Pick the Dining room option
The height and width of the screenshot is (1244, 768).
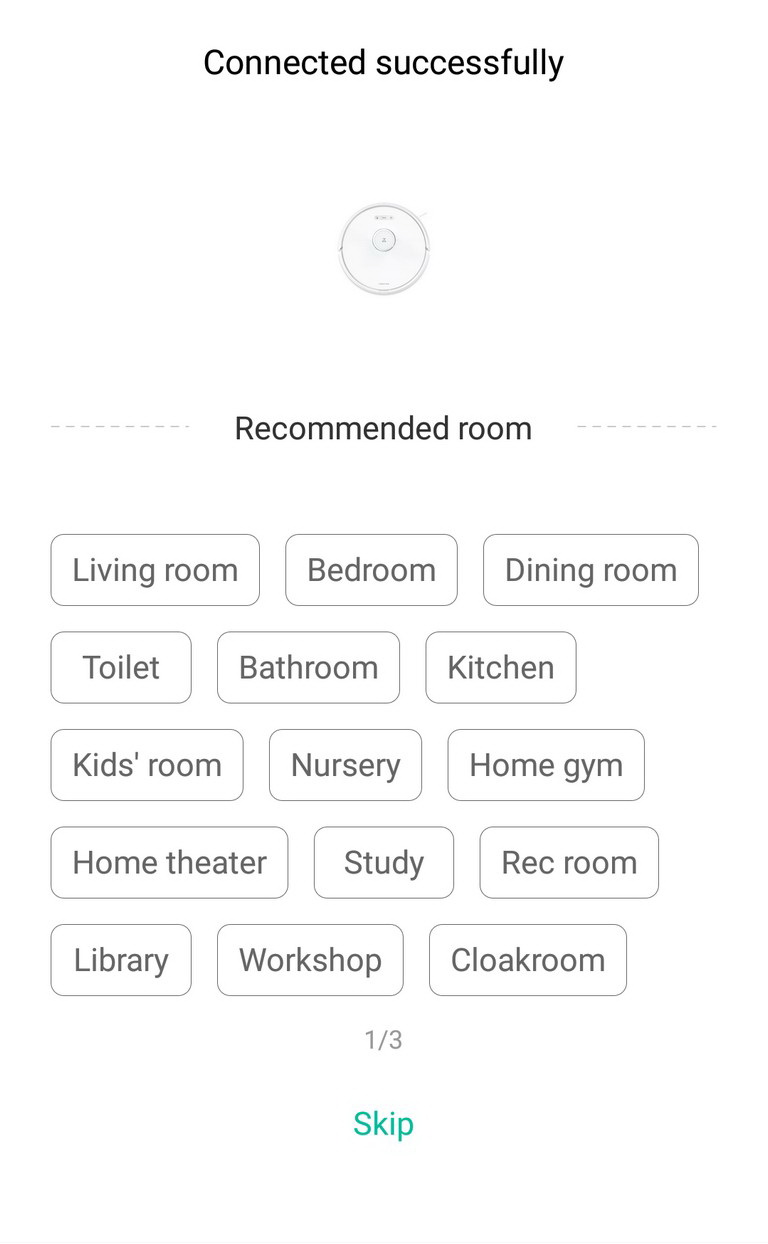(x=591, y=570)
